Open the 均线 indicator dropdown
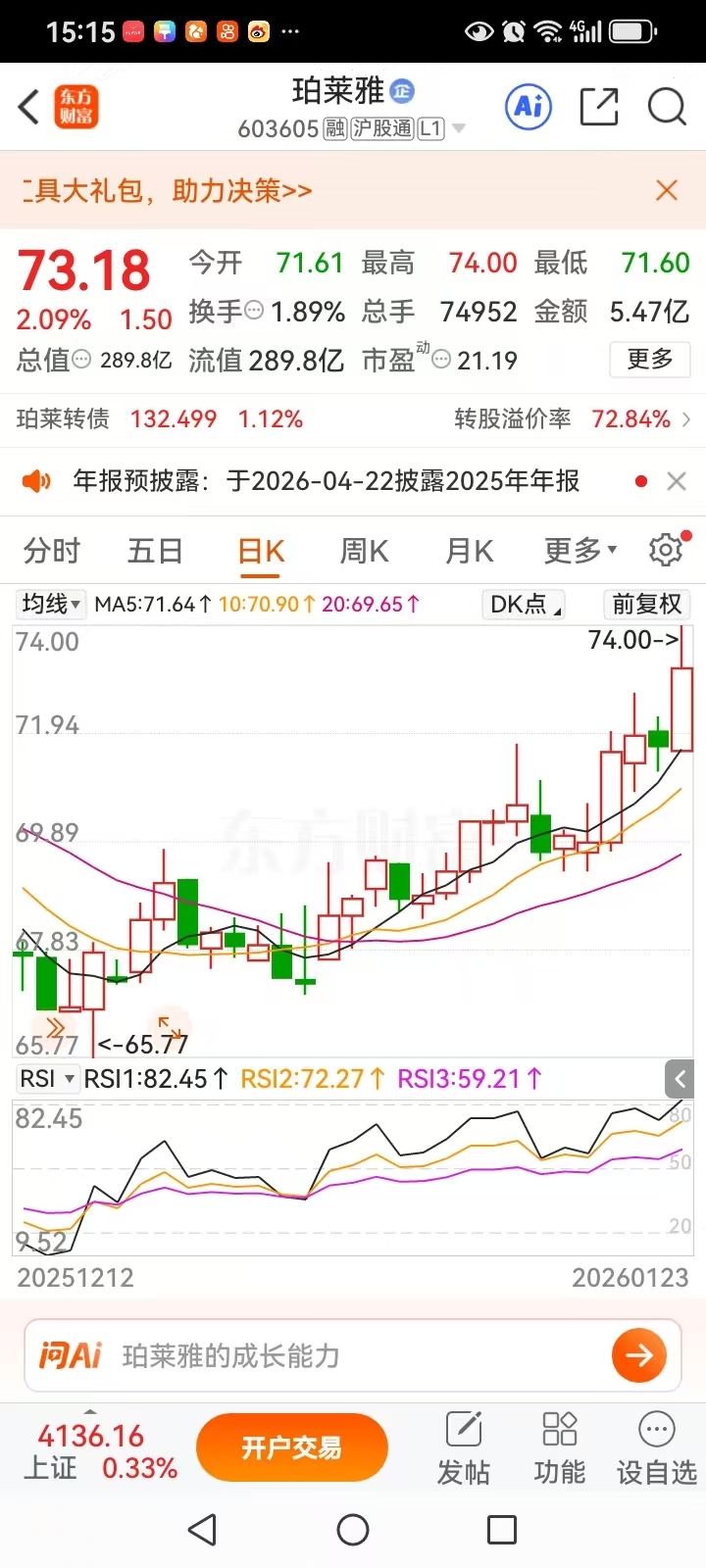Viewport: 706px width, 1568px height. coord(52,604)
